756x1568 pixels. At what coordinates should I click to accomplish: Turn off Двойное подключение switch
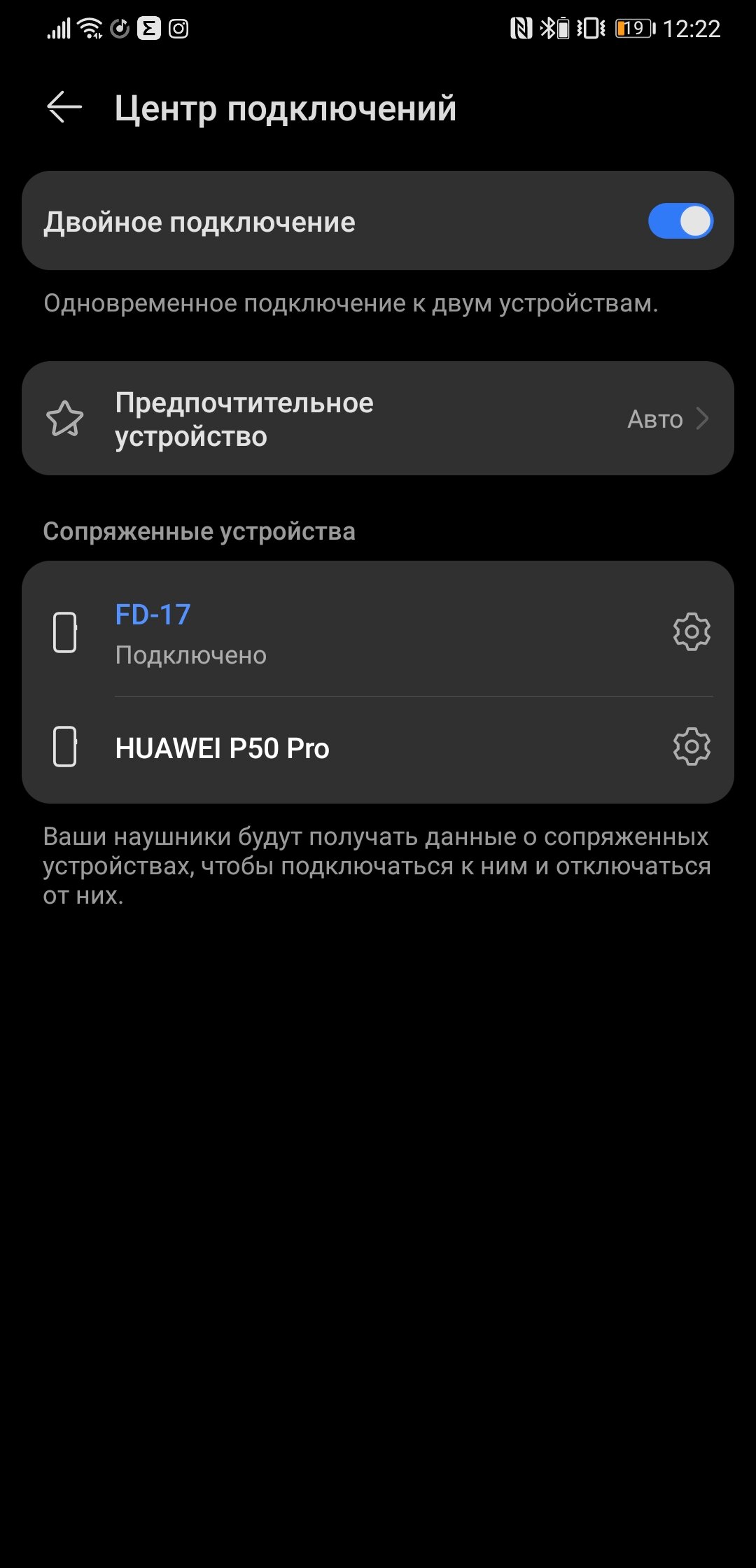point(680,221)
